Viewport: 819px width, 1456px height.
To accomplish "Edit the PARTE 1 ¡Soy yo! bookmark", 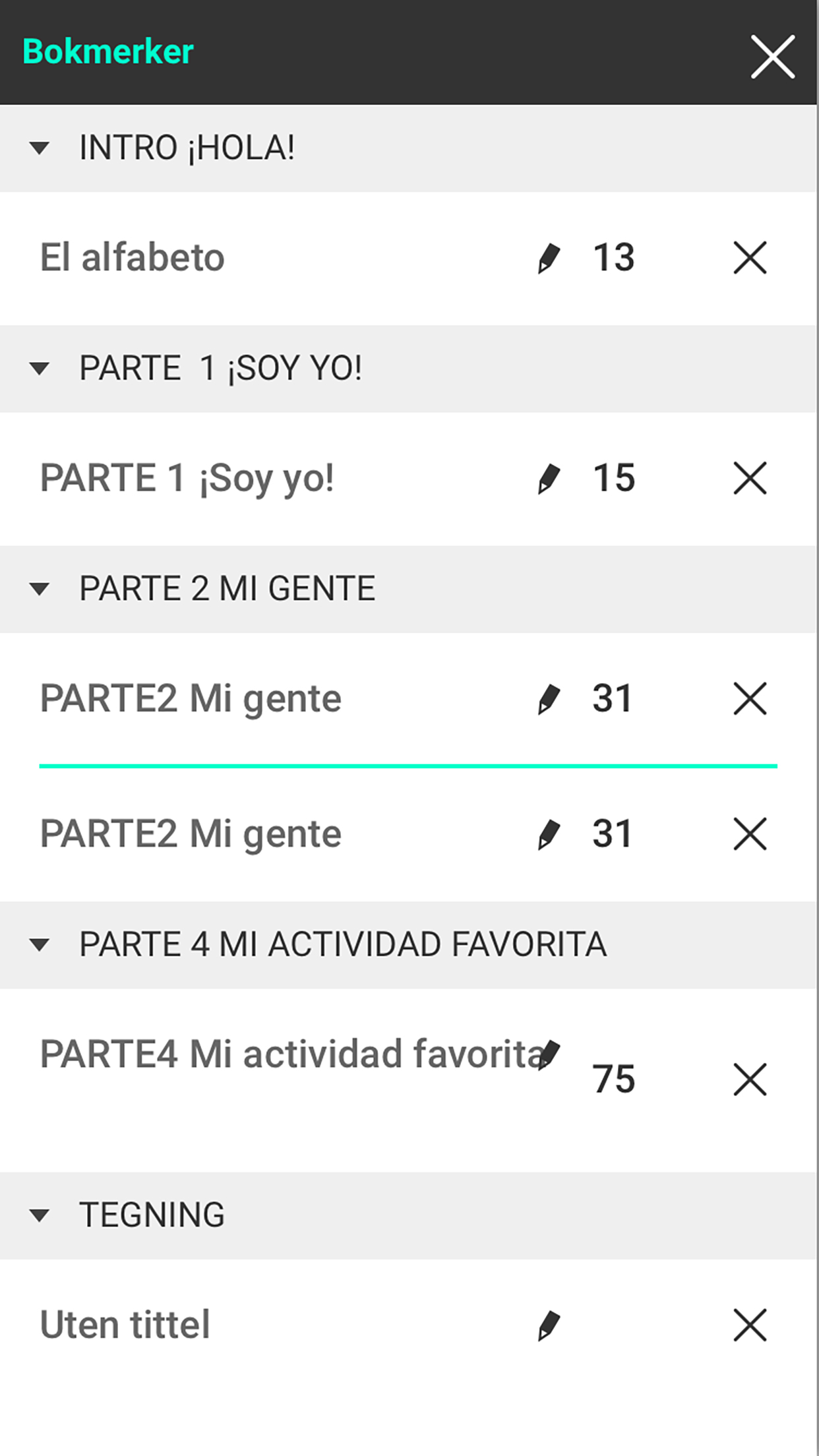I will (549, 478).
